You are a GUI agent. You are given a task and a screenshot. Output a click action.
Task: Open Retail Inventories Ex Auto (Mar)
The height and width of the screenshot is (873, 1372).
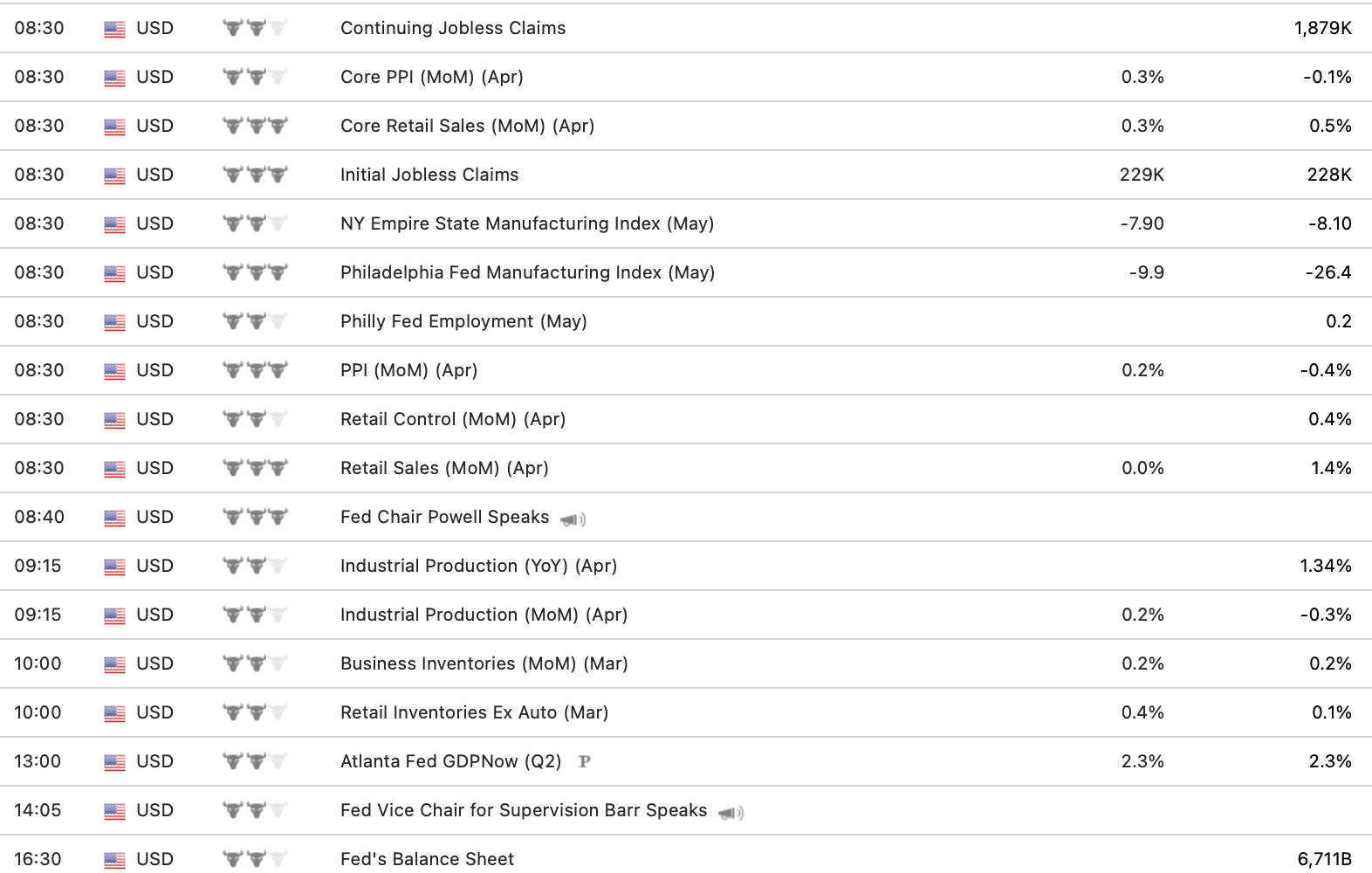(474, 712)
